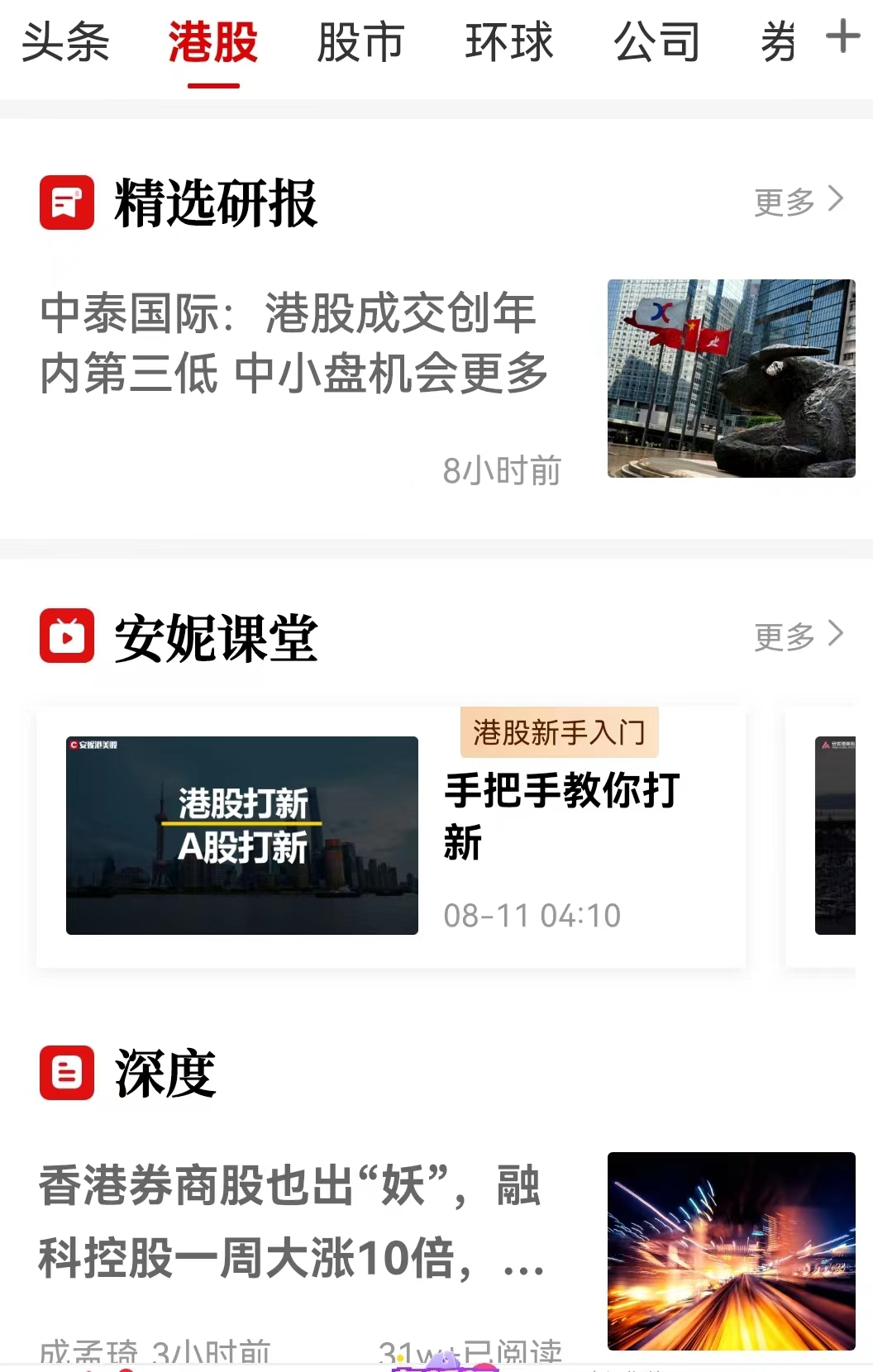This screenshot has width=873, height=1372.
Task: Add channels with the plus icon
Action: click(x=843, y=37)
